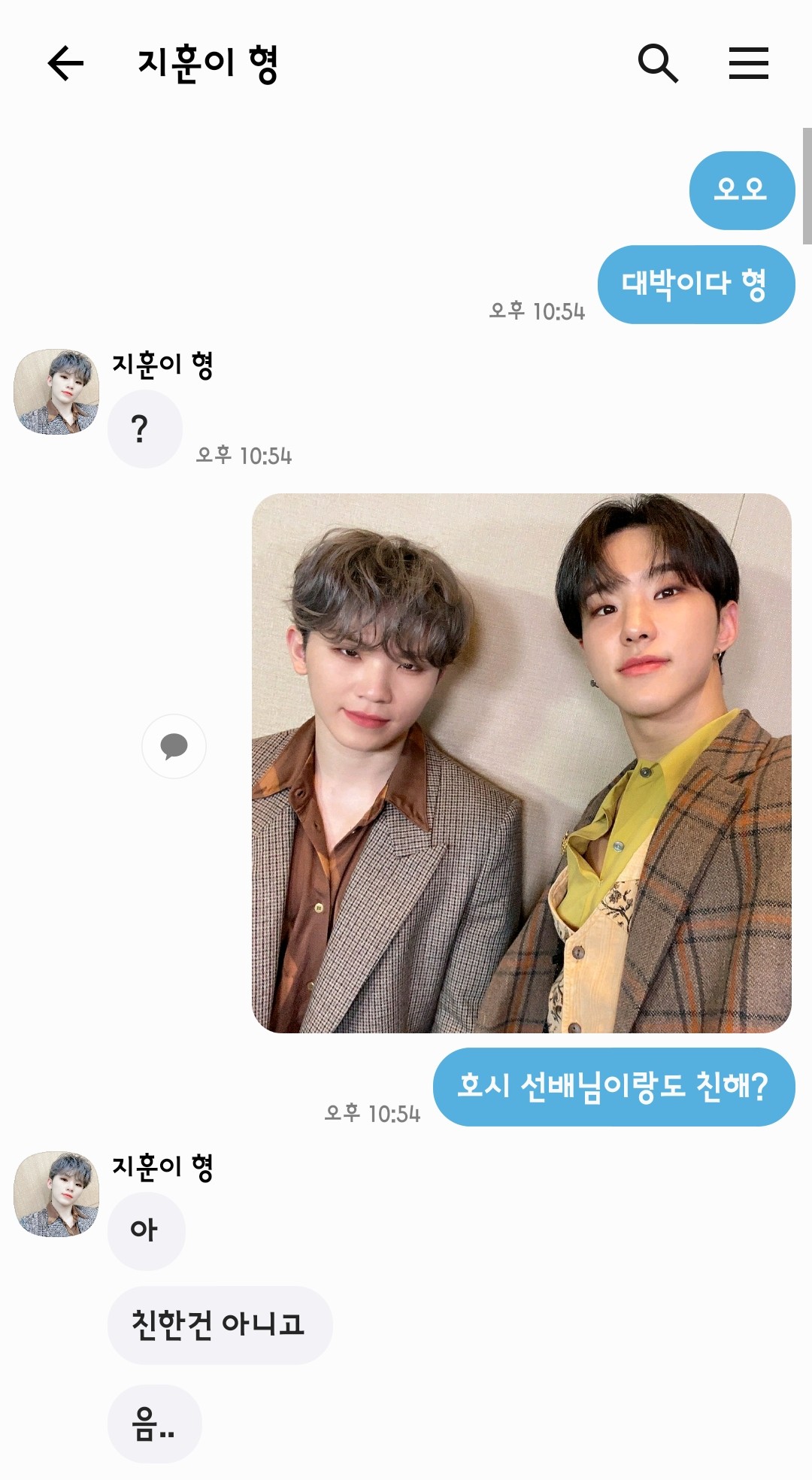Open 지훈이 형's profile picture above the '?' message

pyautogui.click(x=56, y=391)
